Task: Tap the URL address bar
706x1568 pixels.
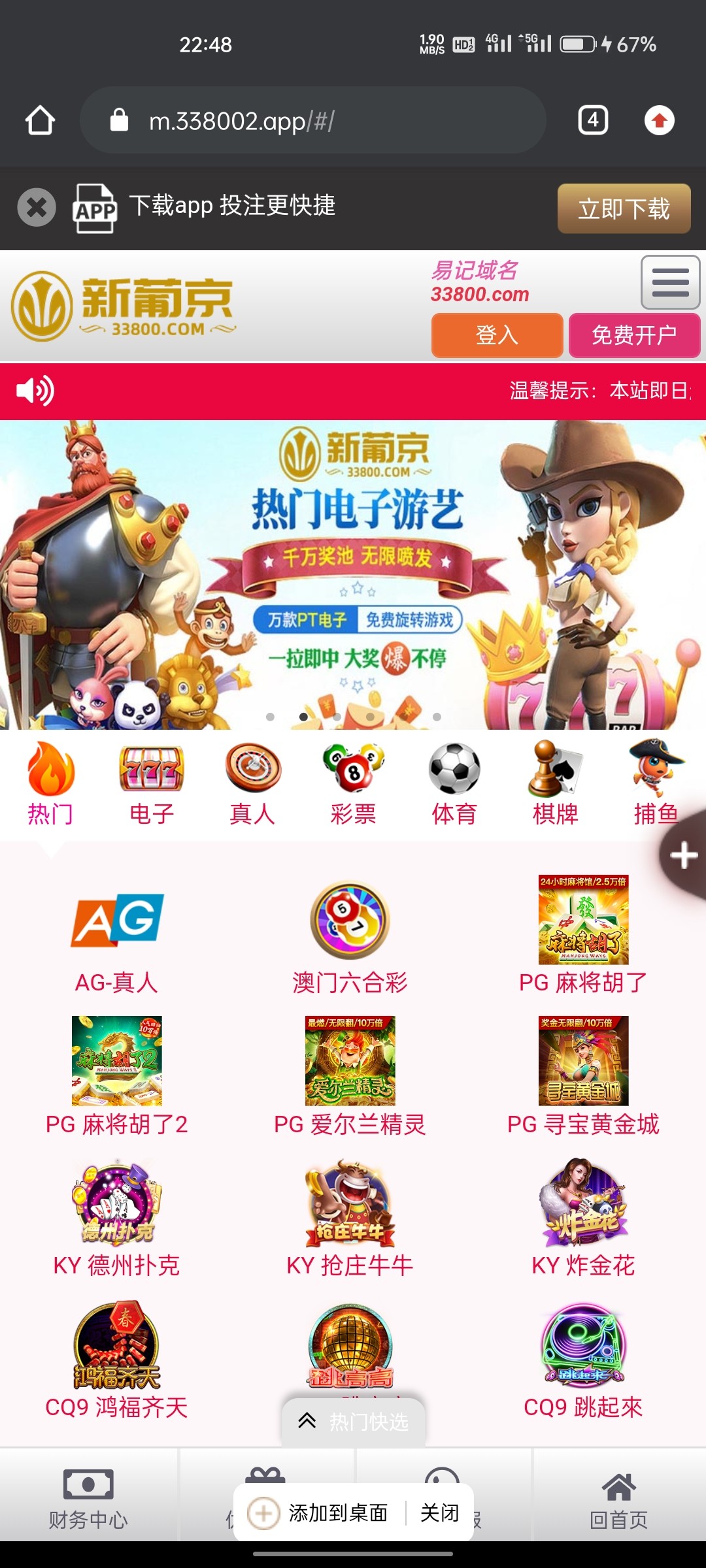Action: [x=314, y=120]
